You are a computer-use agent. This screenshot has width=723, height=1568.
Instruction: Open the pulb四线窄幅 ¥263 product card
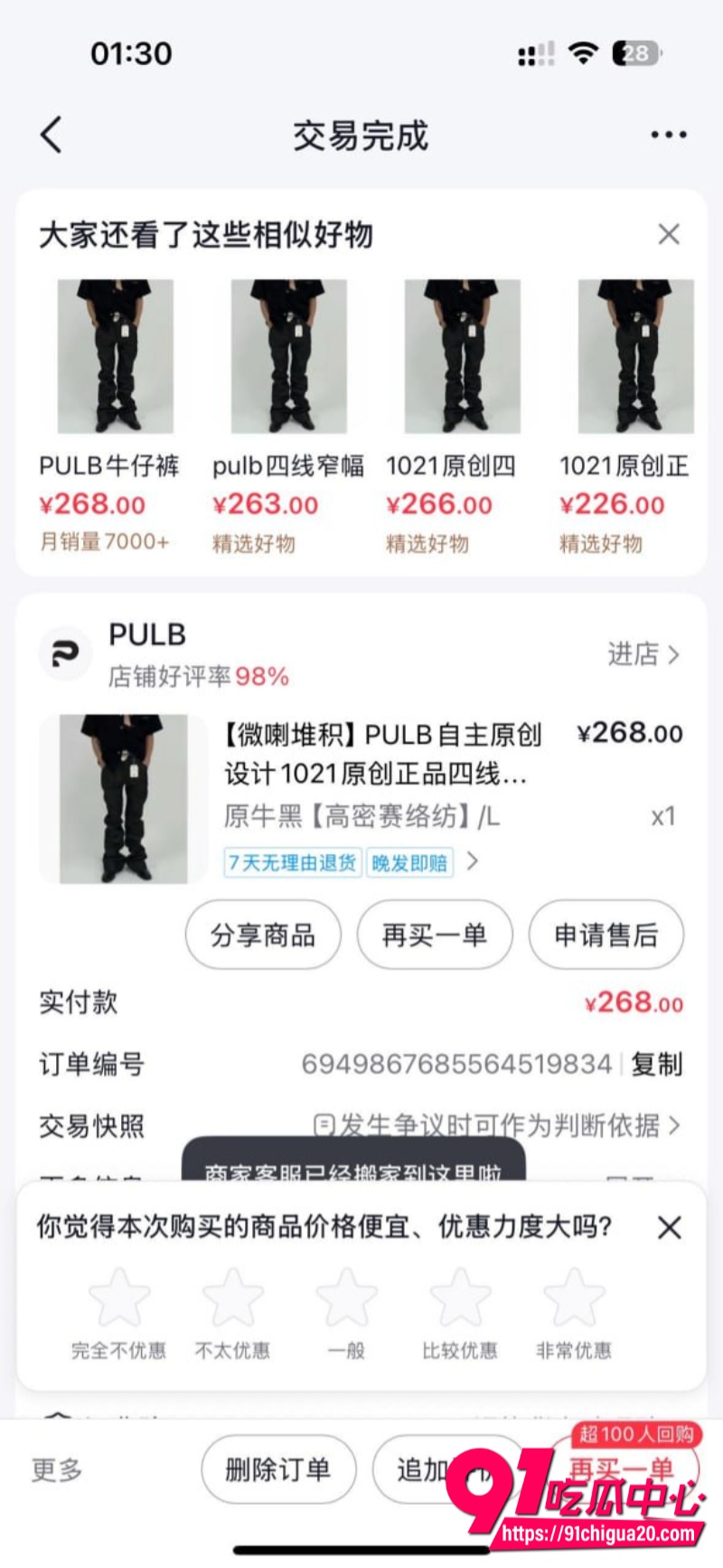pos(288,416)
